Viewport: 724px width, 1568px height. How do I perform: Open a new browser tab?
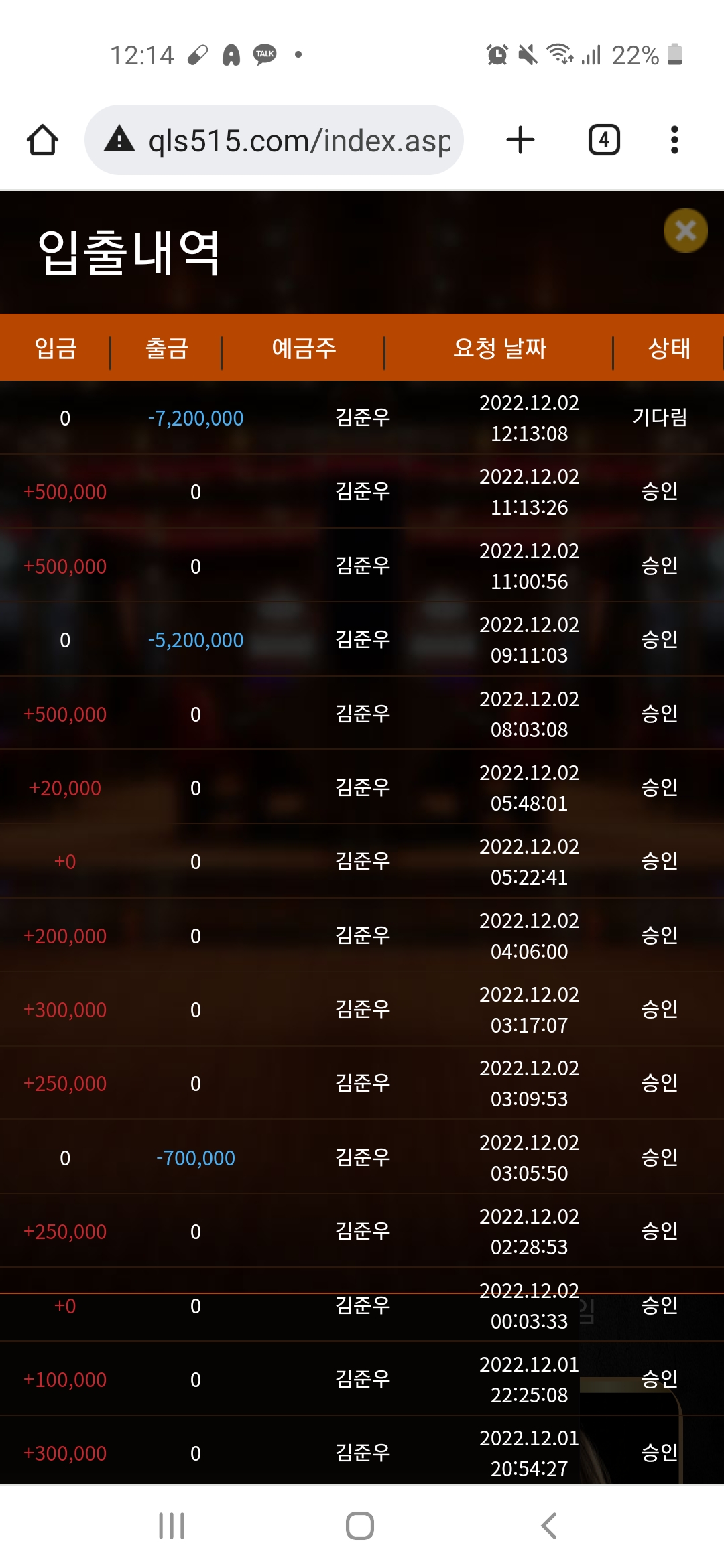click(520, 140)
